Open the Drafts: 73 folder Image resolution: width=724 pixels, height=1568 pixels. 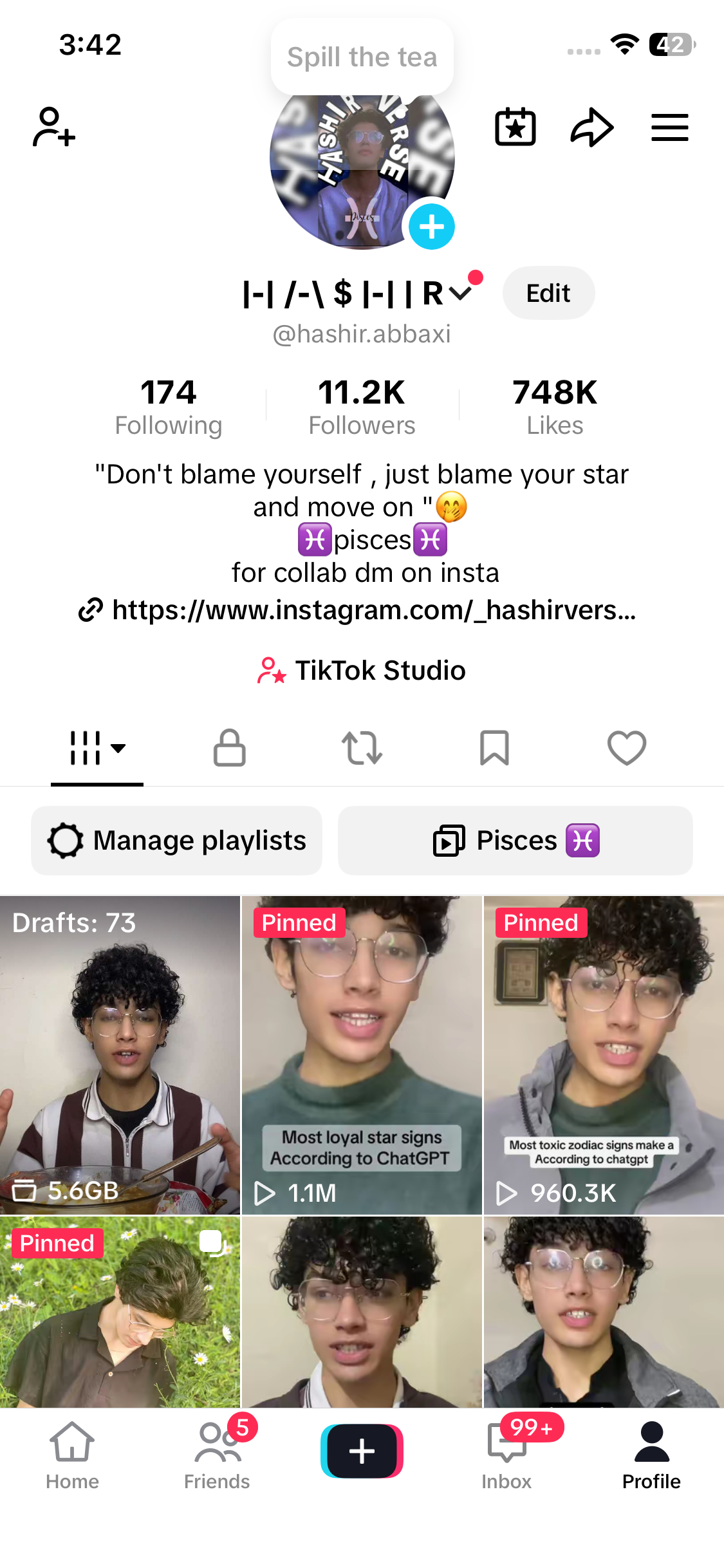click(x=120, y=1054)
